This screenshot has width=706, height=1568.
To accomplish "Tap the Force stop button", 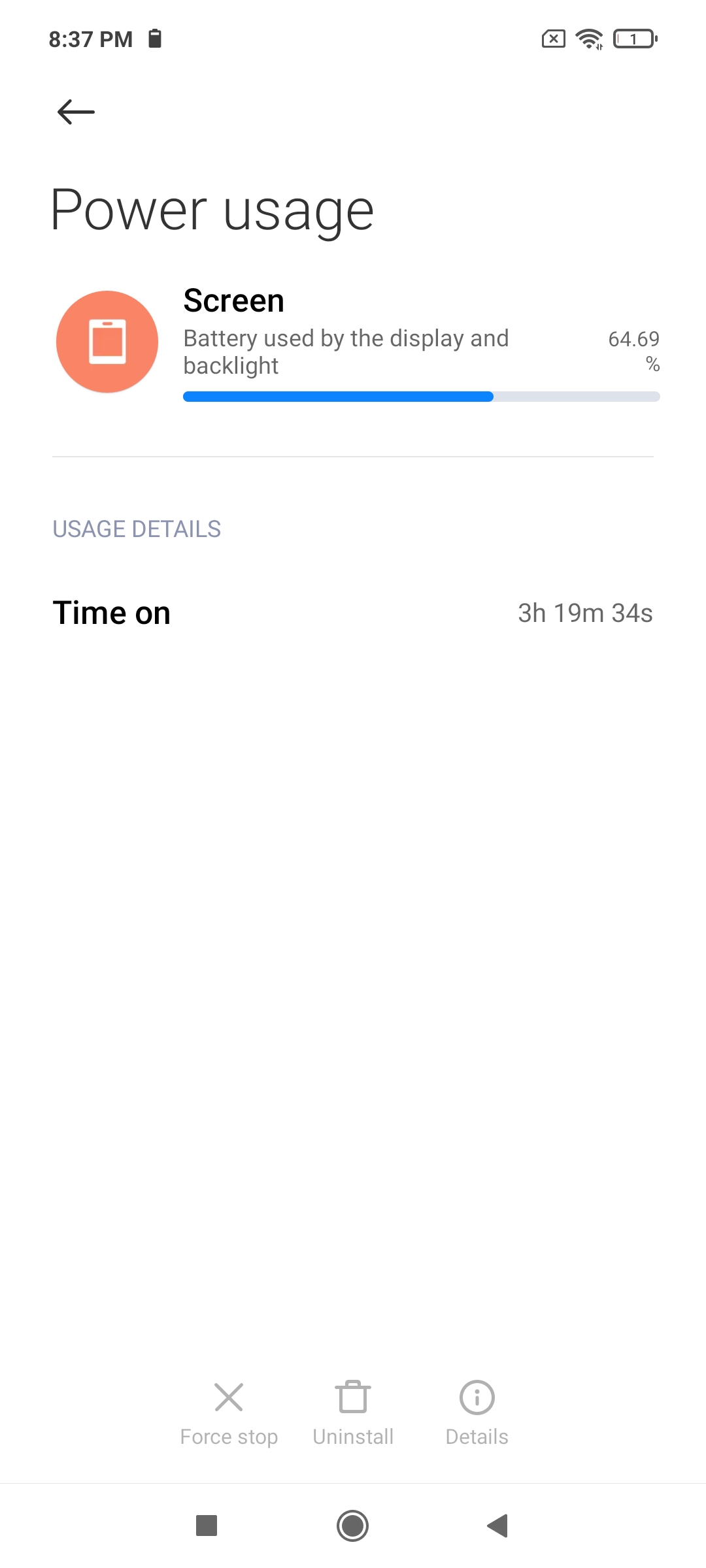I will 229,1414.
